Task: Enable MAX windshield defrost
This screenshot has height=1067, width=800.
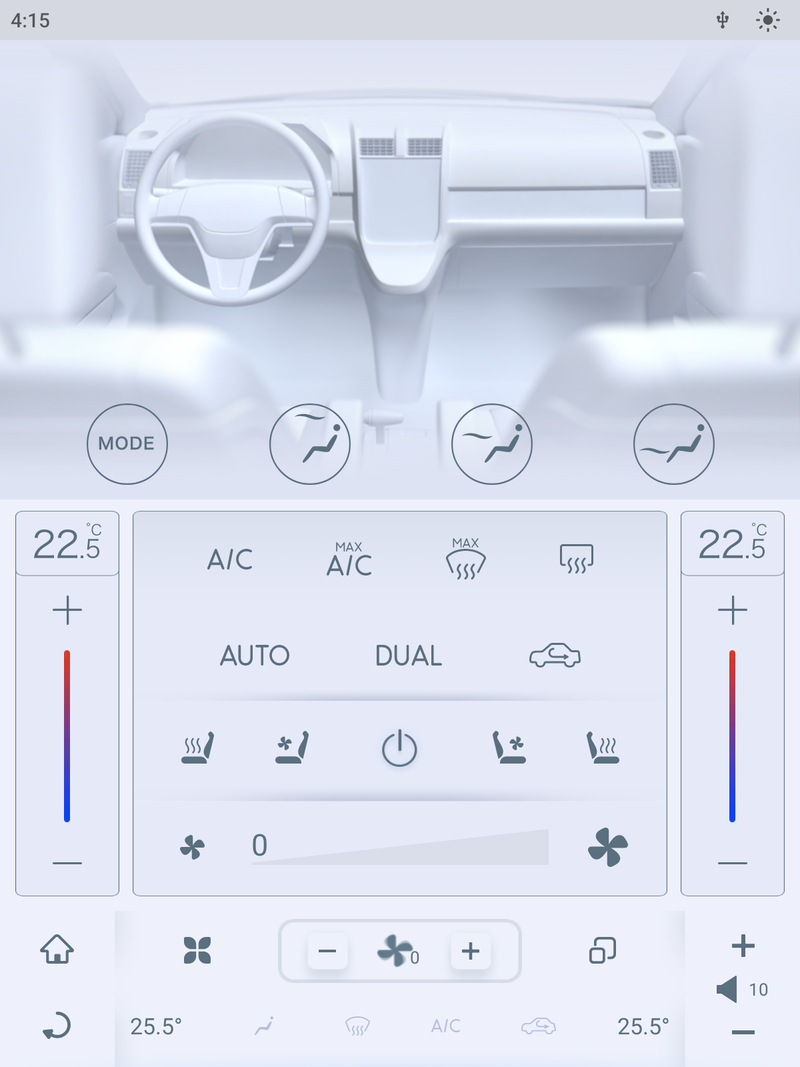Action: point(464,558)
